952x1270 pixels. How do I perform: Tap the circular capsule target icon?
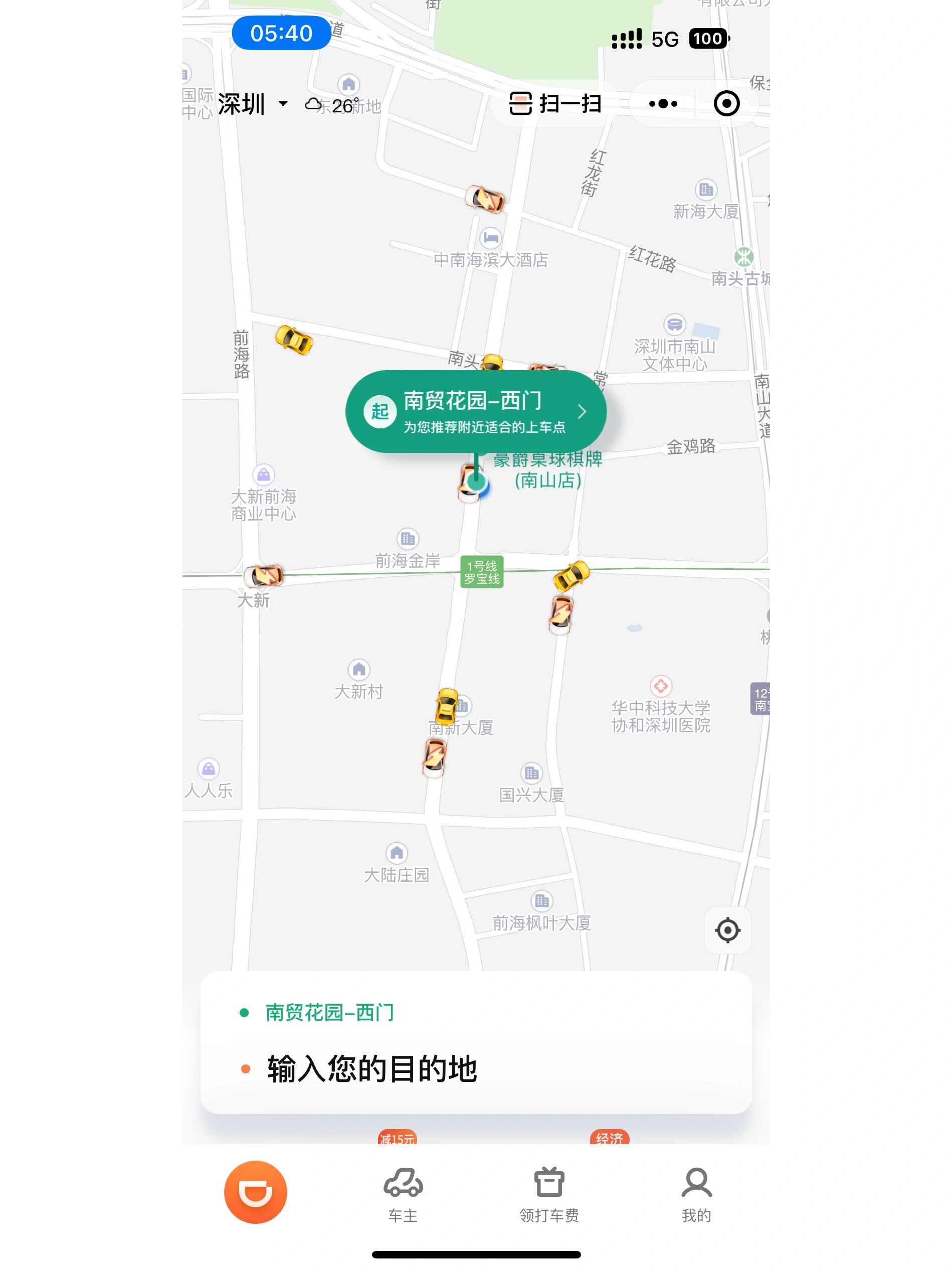[x=725, y=104]
